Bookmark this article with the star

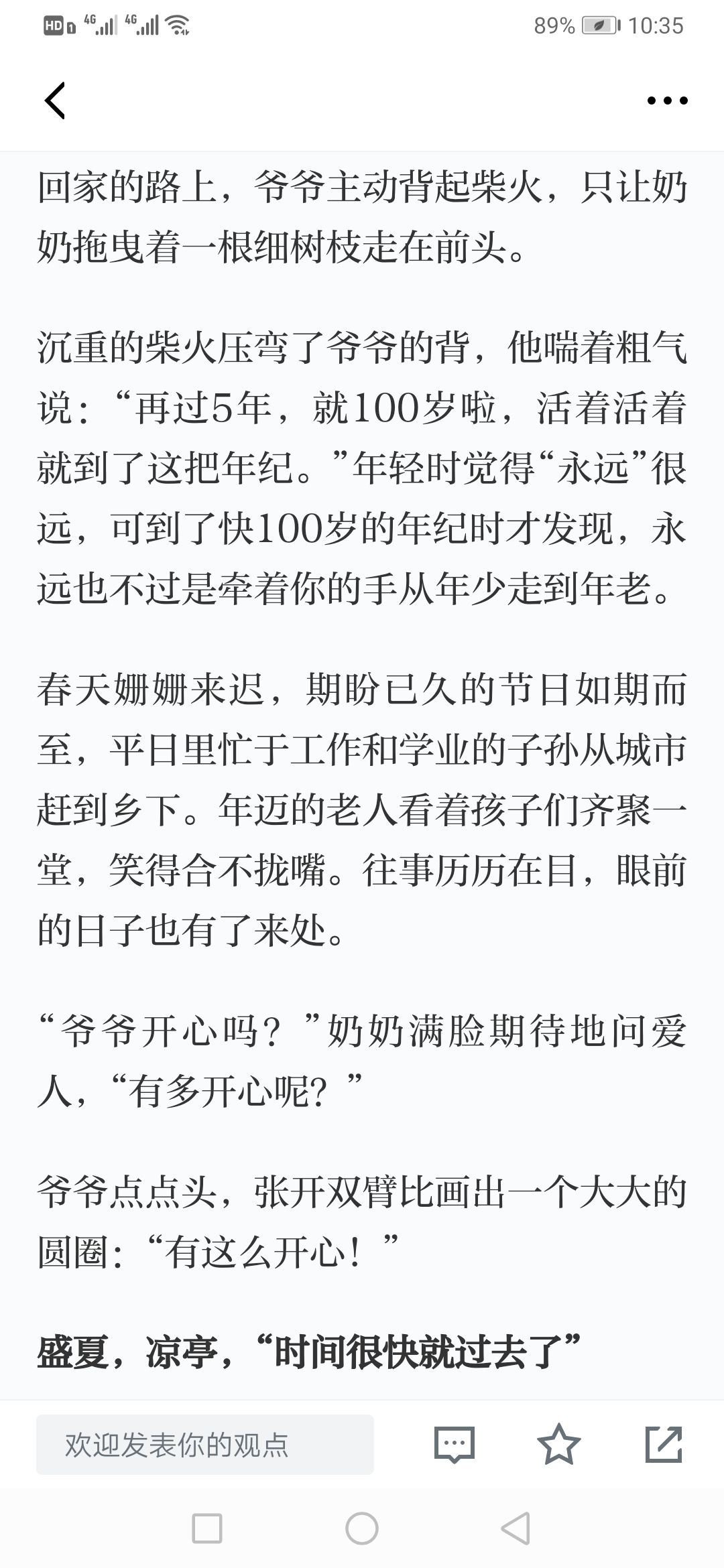click(x=559, y=1444)
